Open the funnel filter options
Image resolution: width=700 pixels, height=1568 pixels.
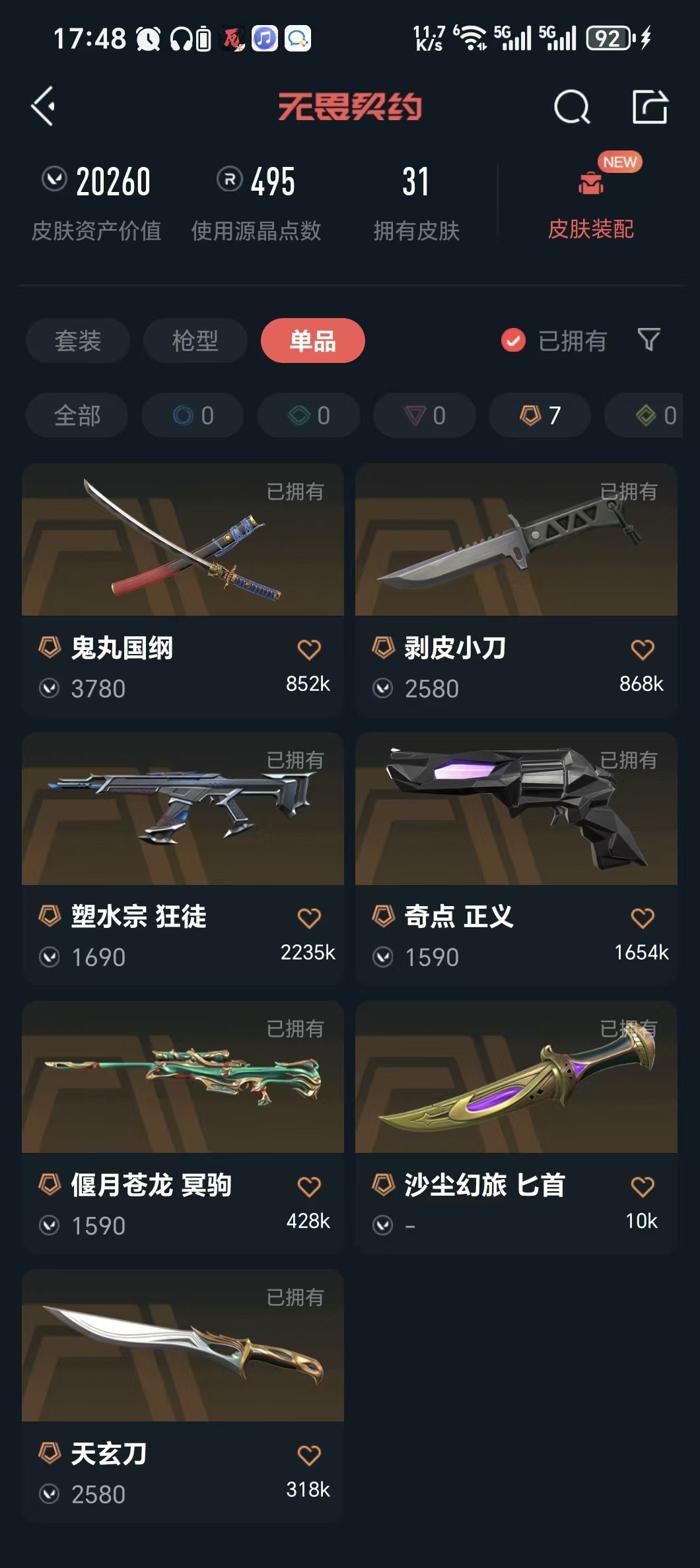pyautogui.click(x=648, y=341)
